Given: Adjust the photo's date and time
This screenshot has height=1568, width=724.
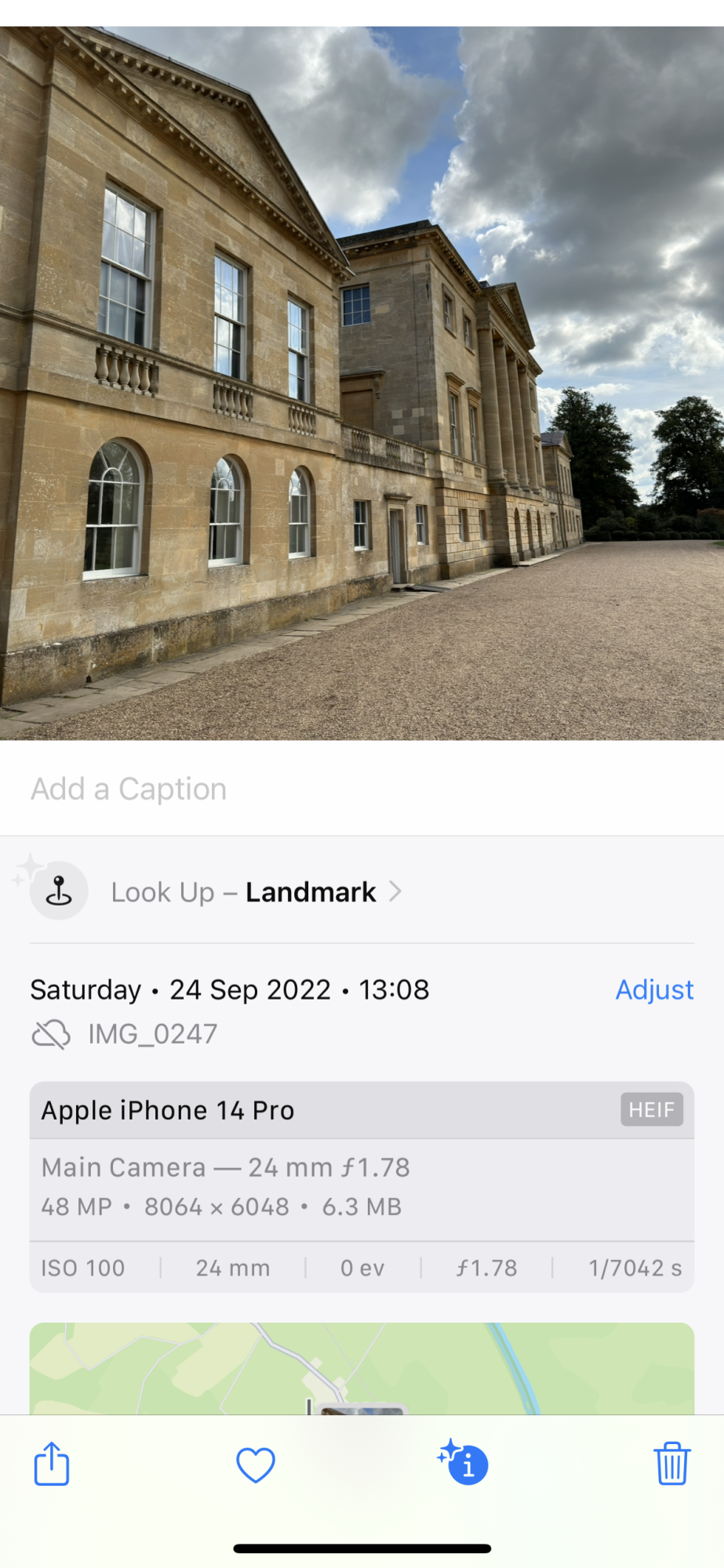Looking at the screenshot, I should coord(654,989).
